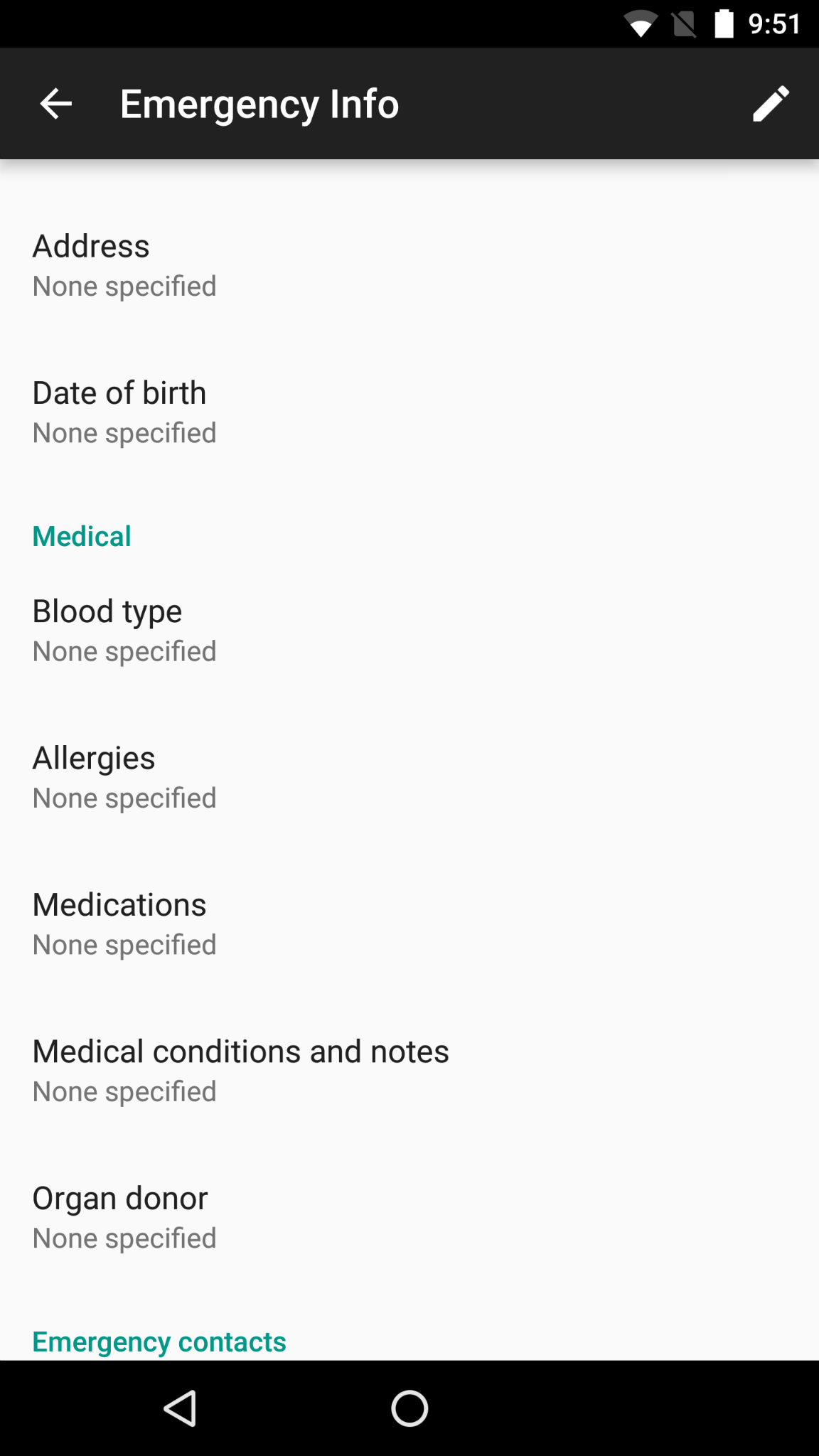This screenshot has width=819, height=1456.
Task: Open the Allergies entry
Action: click(x=409, y=777)
